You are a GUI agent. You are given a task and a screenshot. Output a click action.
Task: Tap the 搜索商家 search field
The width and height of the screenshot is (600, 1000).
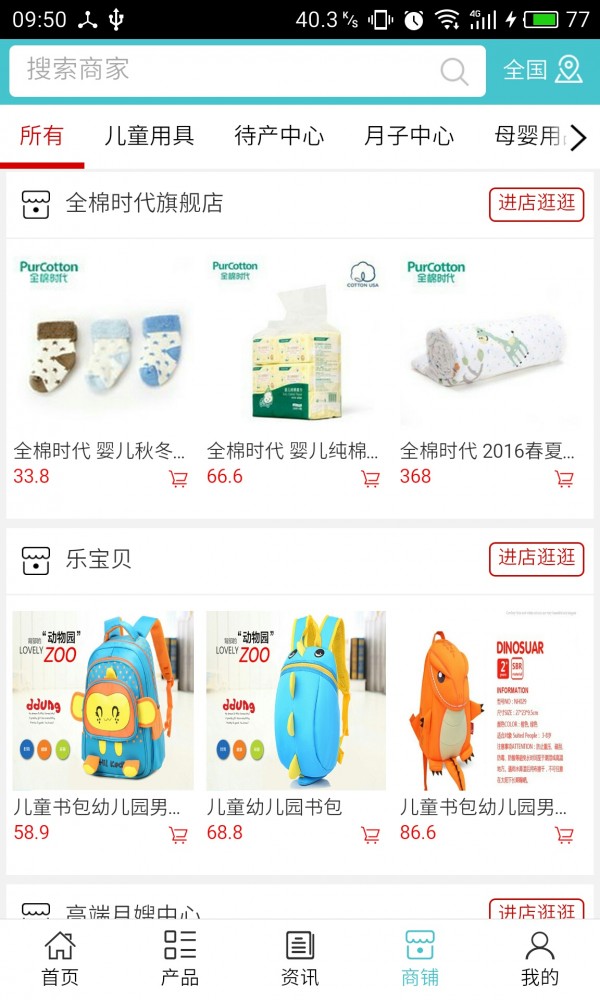click(230, 70)
